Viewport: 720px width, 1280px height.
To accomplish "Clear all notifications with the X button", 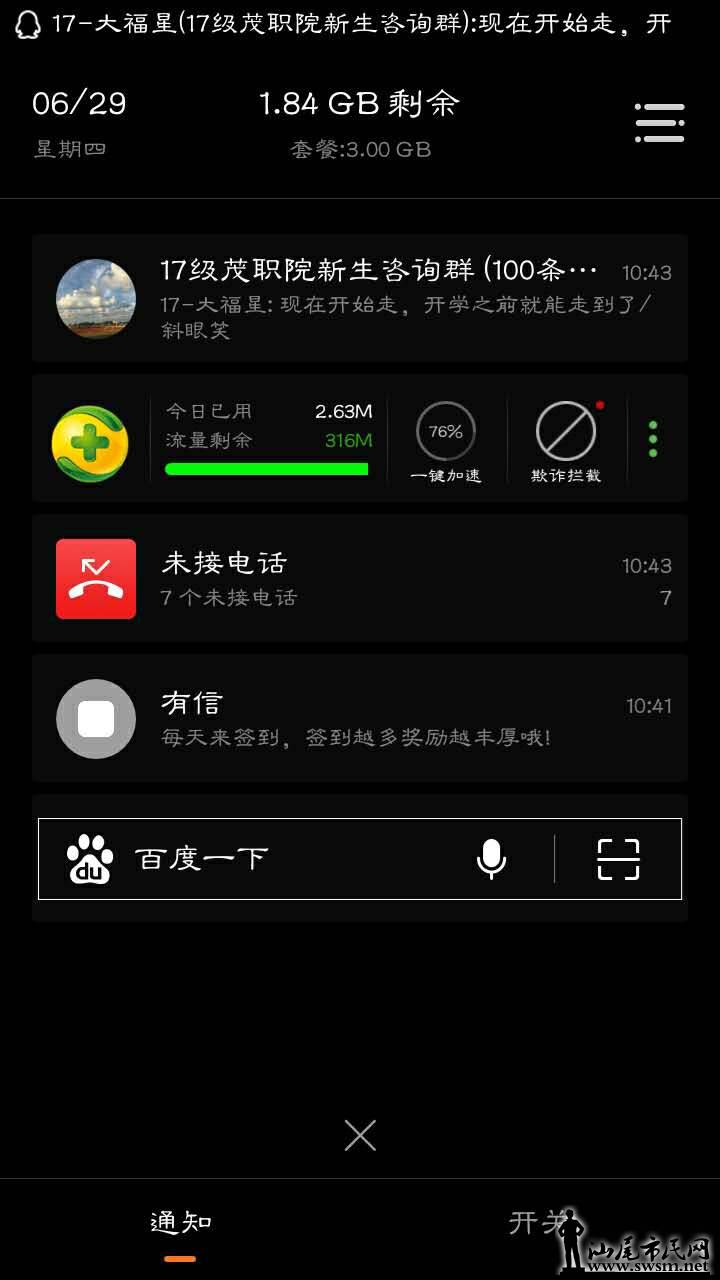I will click(358, 1135).
